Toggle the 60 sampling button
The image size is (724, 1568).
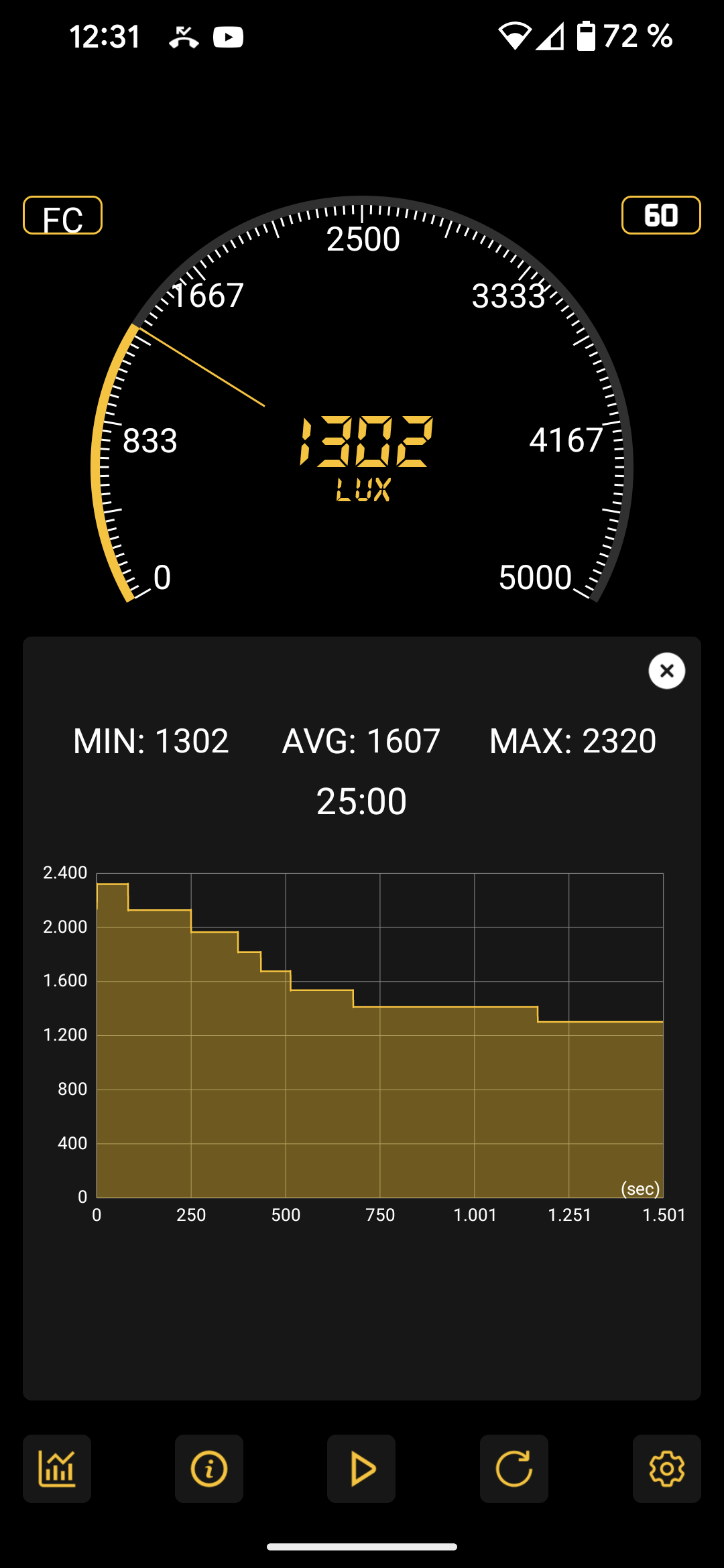pyautogui.click(x=660, y=216)
